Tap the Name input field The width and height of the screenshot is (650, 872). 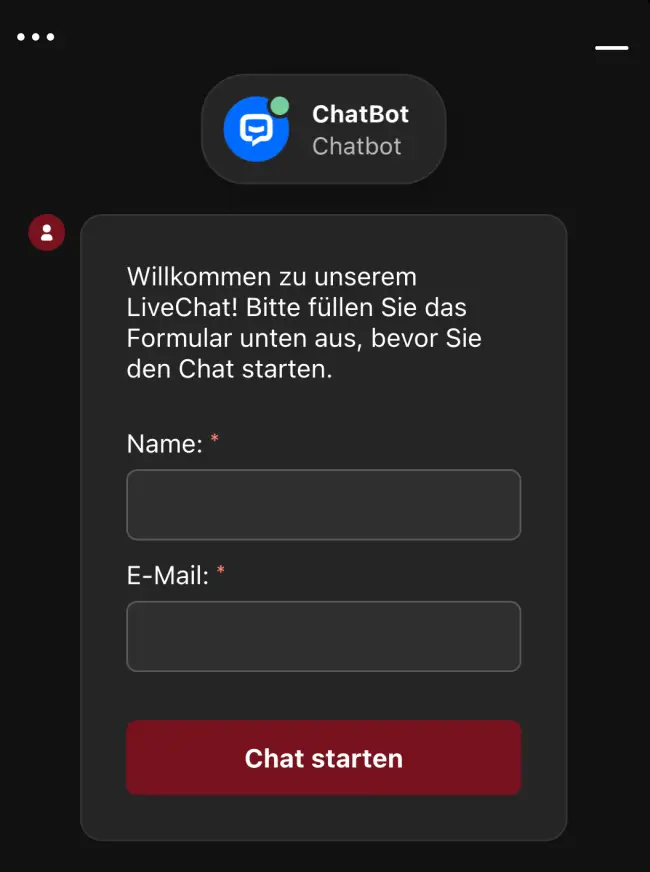pos(323,505)
